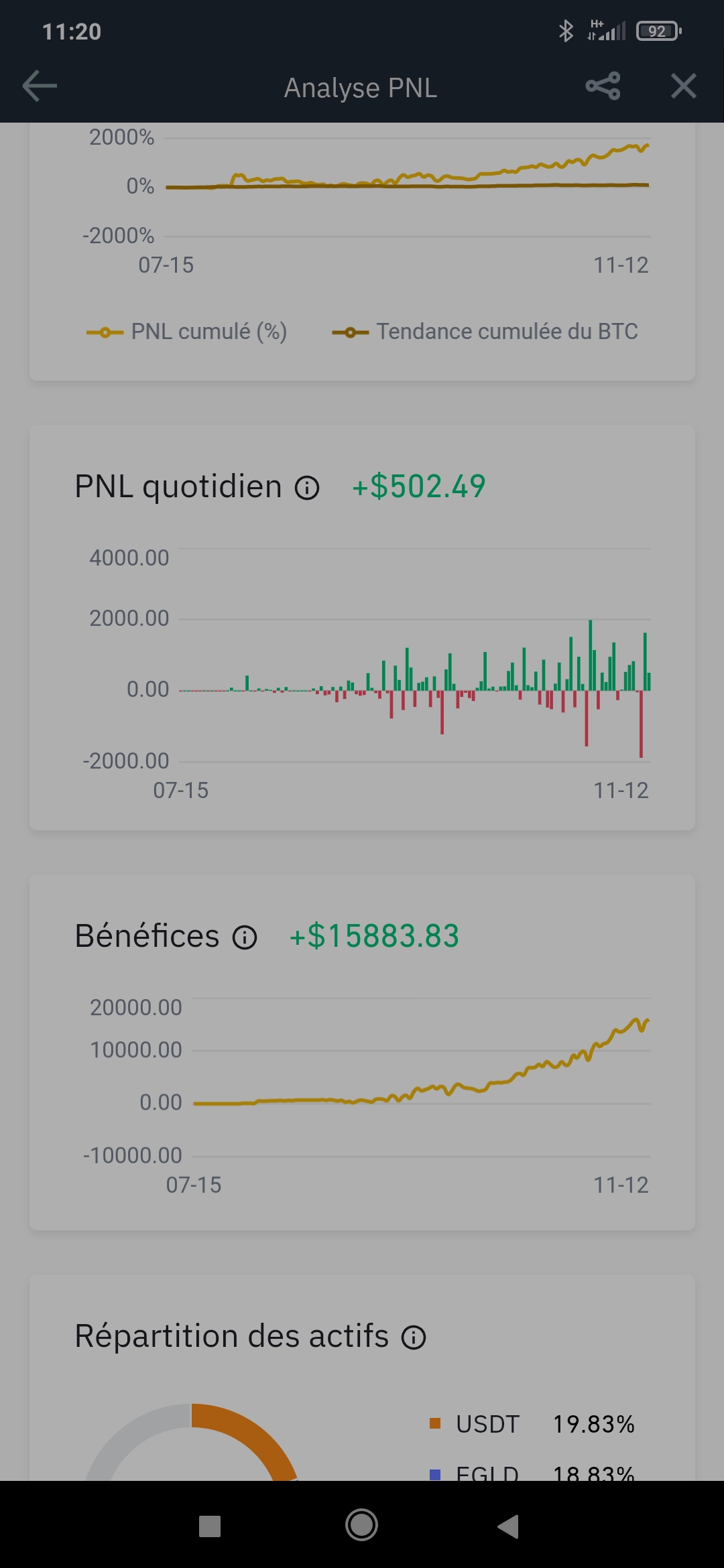Share the PNL analysis
Screen dimensions: 724x1568
tap(603, 86)
